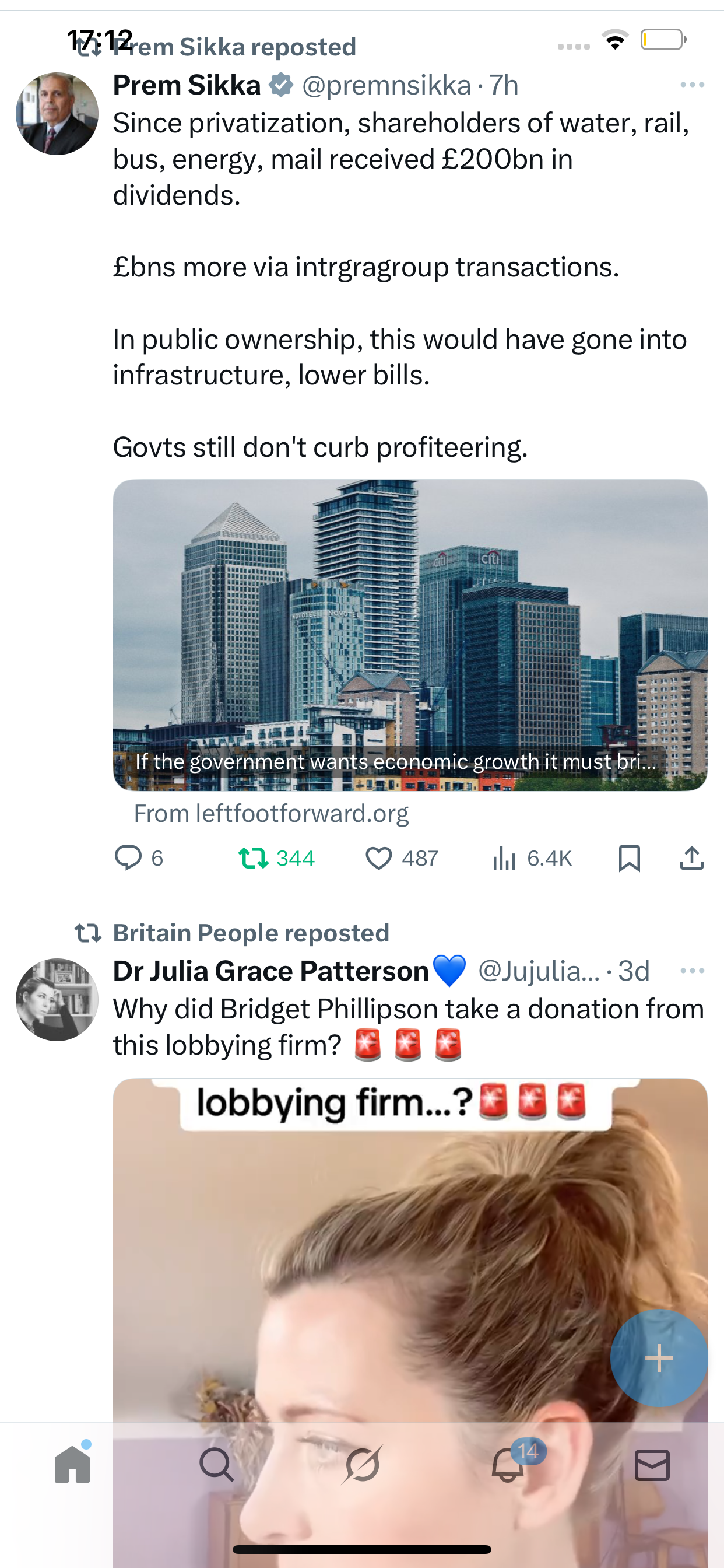This screenshot has height=1568, width=724.
Task: Share Prem Sikka's post
Action: pos(691,857)
